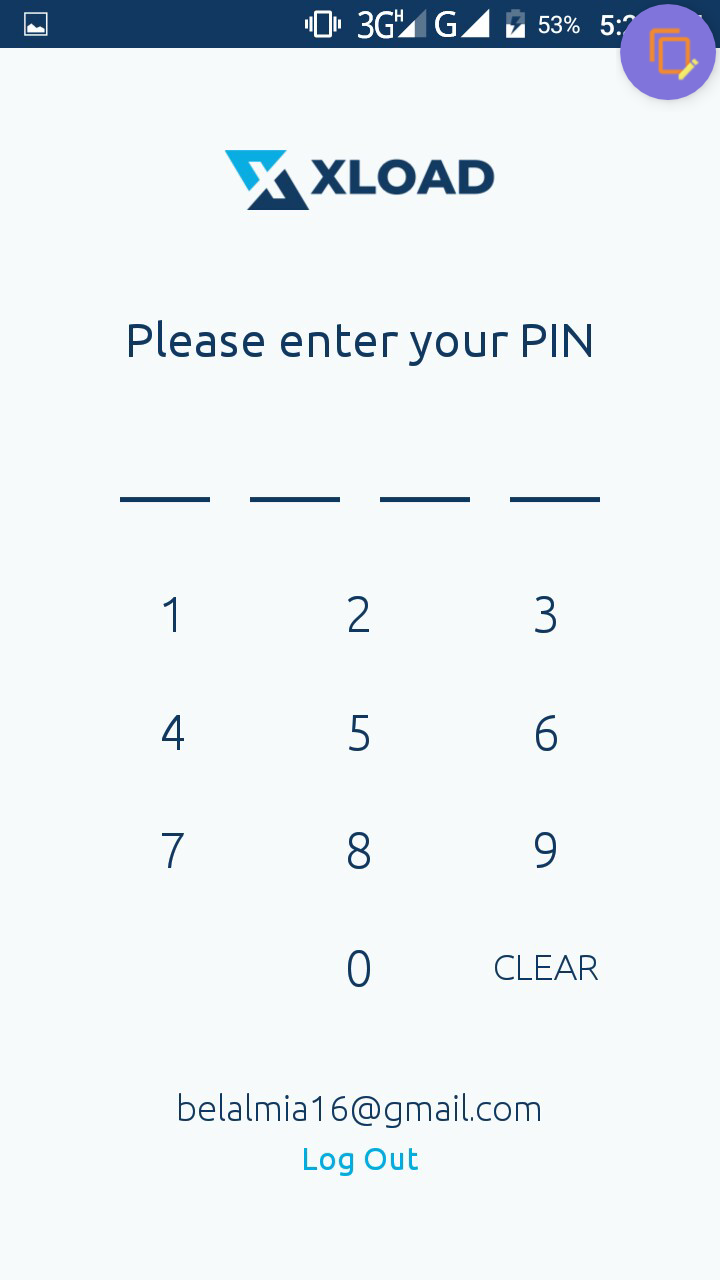720x1280 pixels.
Task: Open the floating copy-edit overlay button
Action: click(x=668, y=52)
